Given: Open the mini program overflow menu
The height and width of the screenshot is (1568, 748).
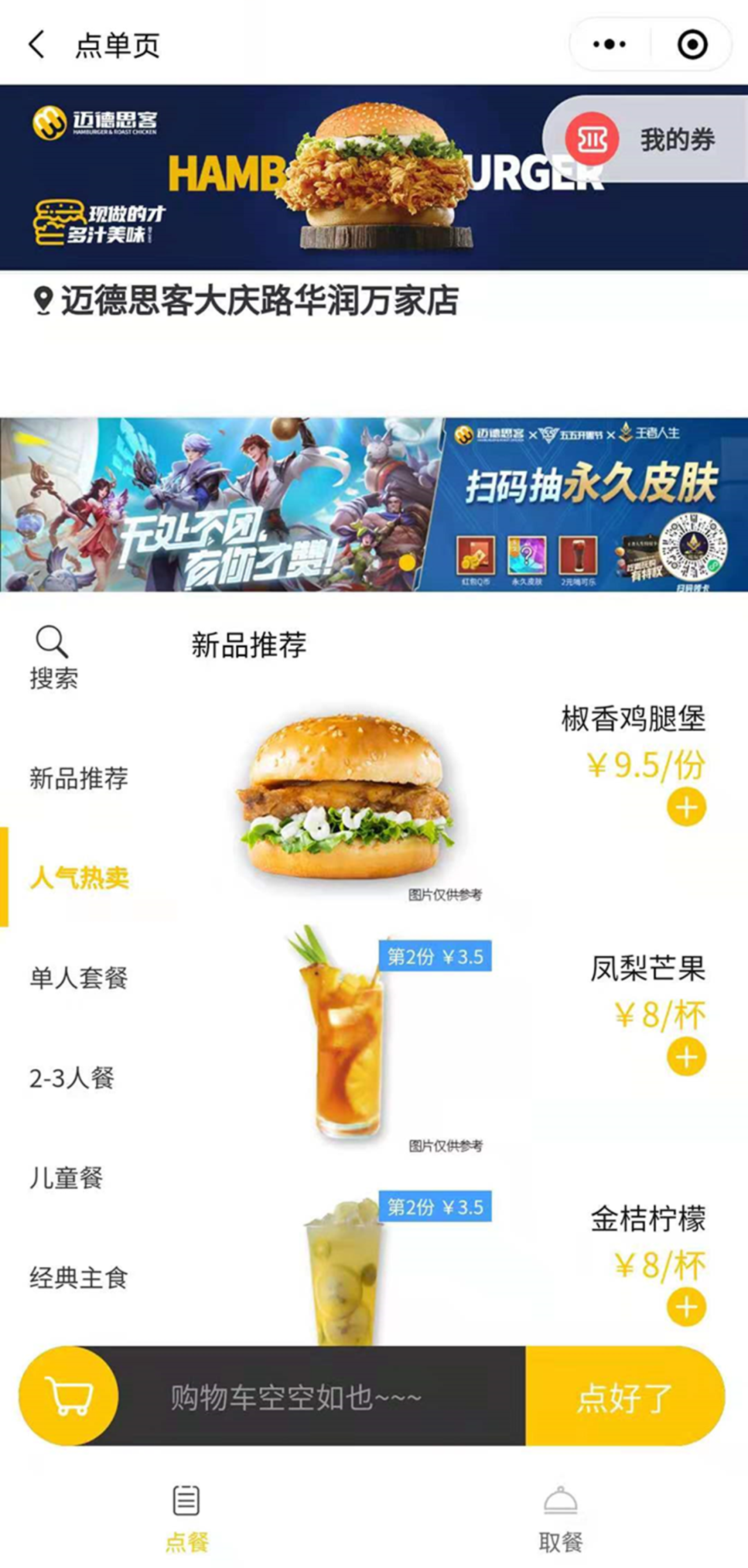Looking at the screenshot, I should click(609, 45).
